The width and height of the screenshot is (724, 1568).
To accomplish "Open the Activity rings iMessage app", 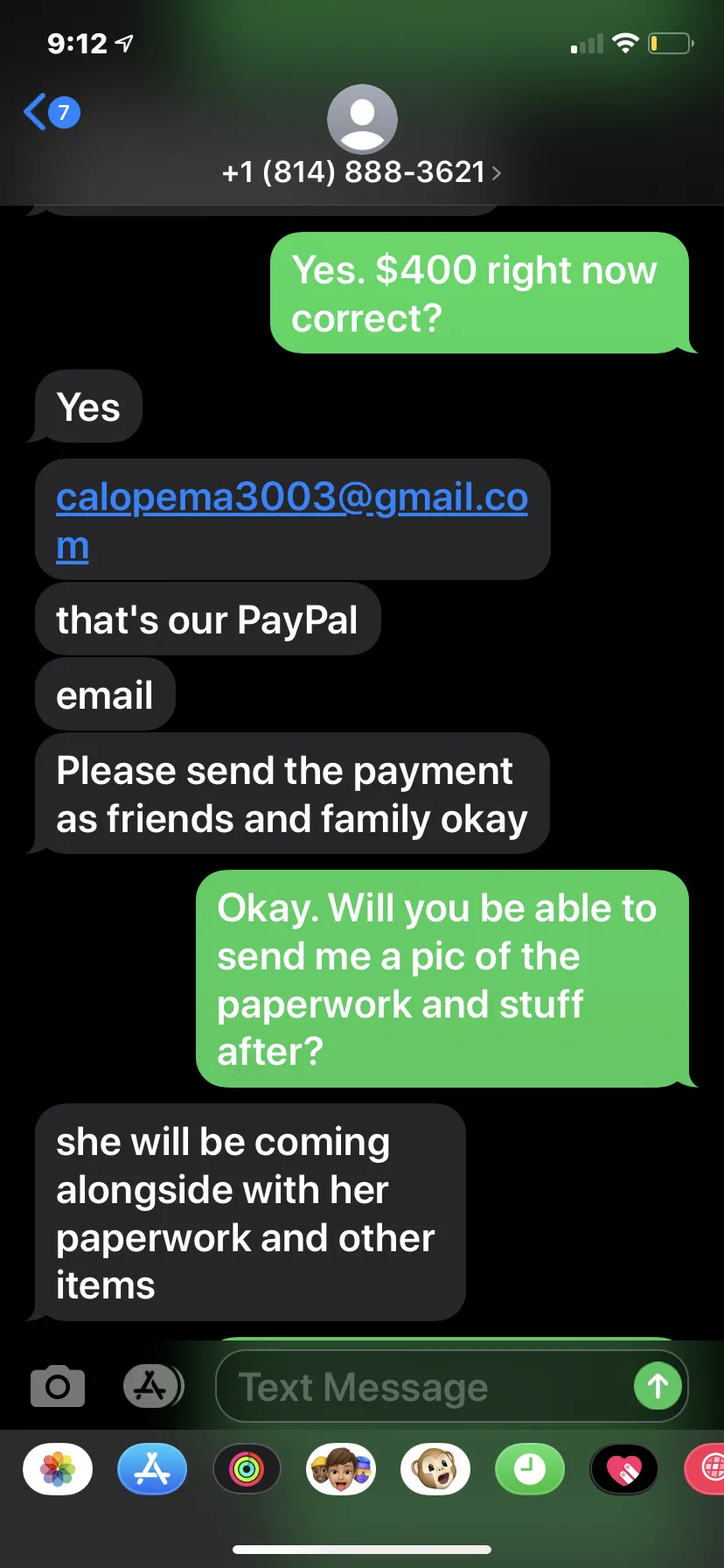I will pyautogui.click(x=247, y=1469).
